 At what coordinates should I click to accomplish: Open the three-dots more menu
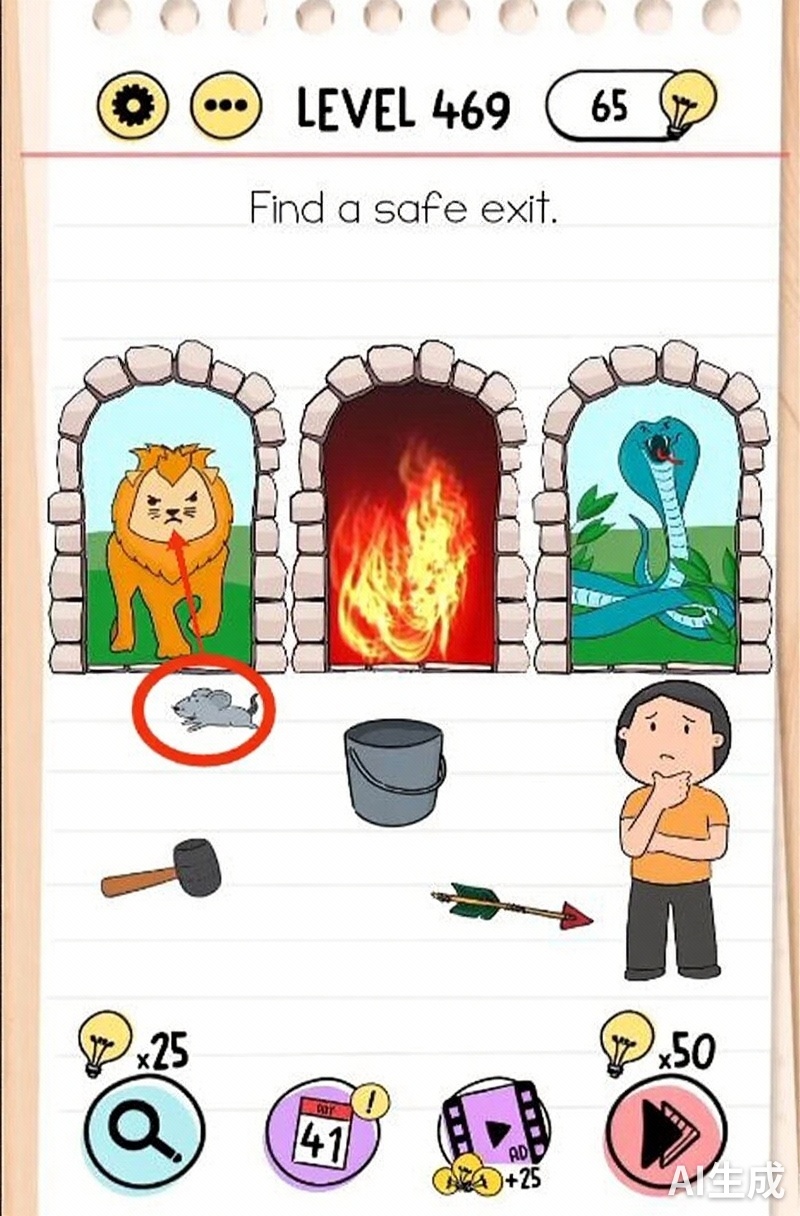coord(225,106)
